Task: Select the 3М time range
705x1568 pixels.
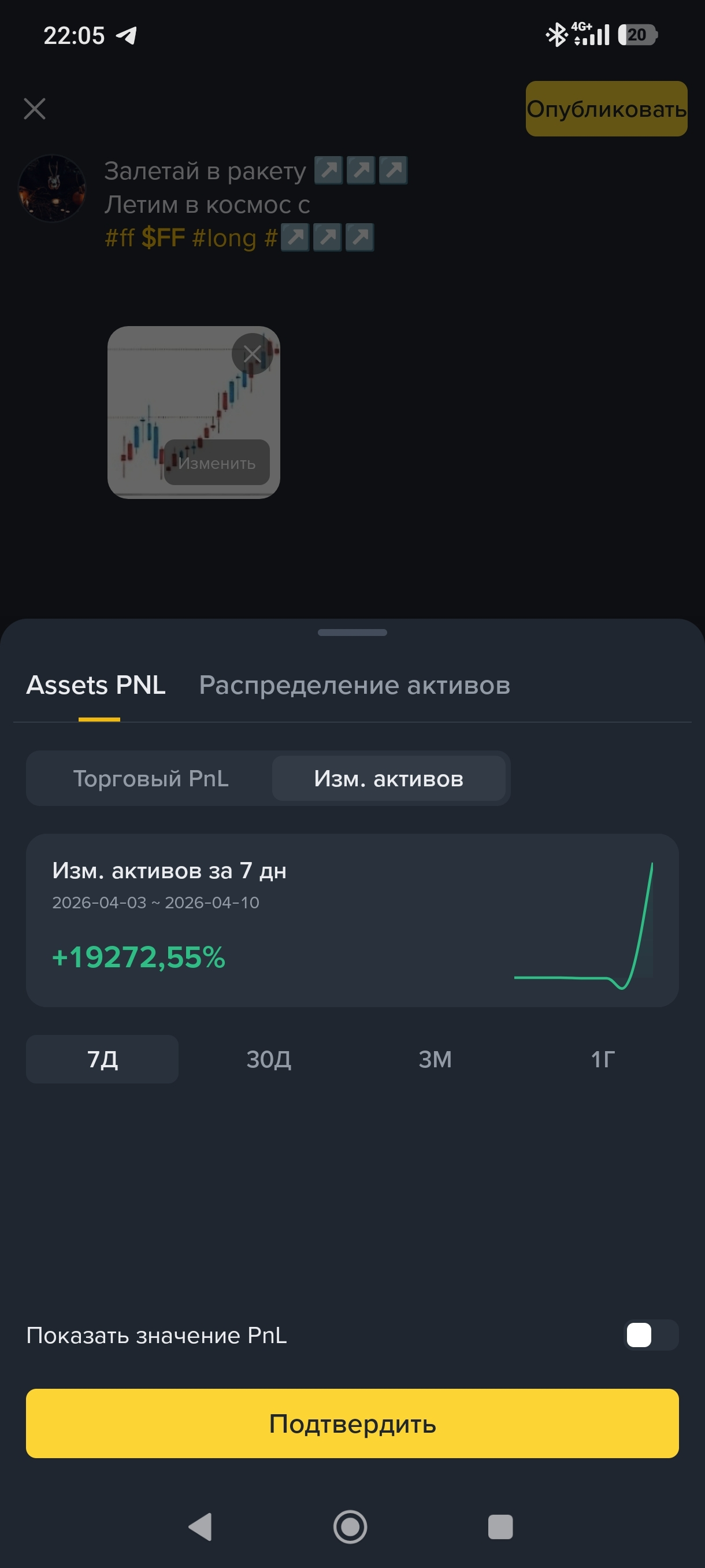Action: pyautogui.click(x=435, y=1059)
